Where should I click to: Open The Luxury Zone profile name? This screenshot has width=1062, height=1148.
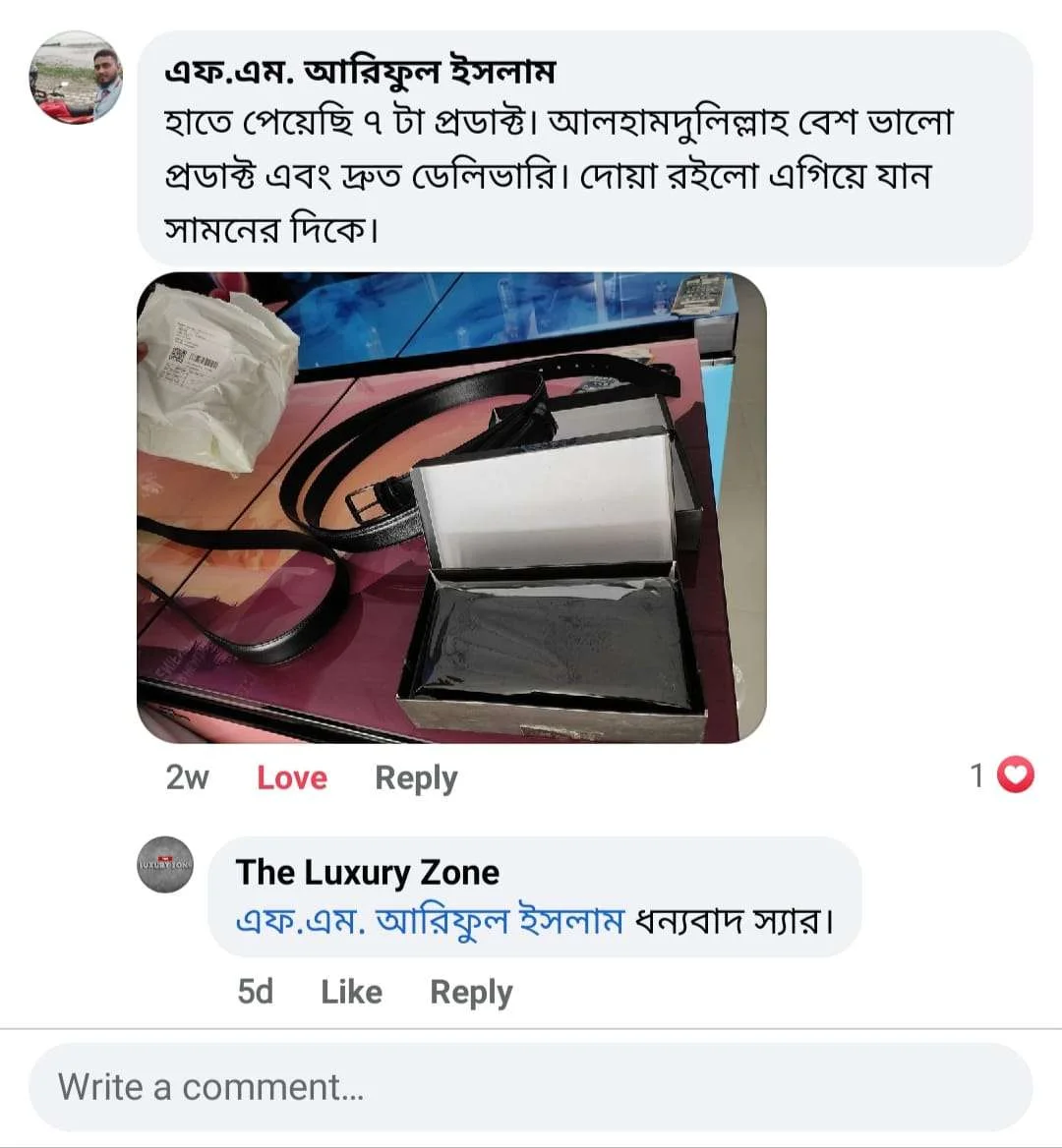coord(367,872)
